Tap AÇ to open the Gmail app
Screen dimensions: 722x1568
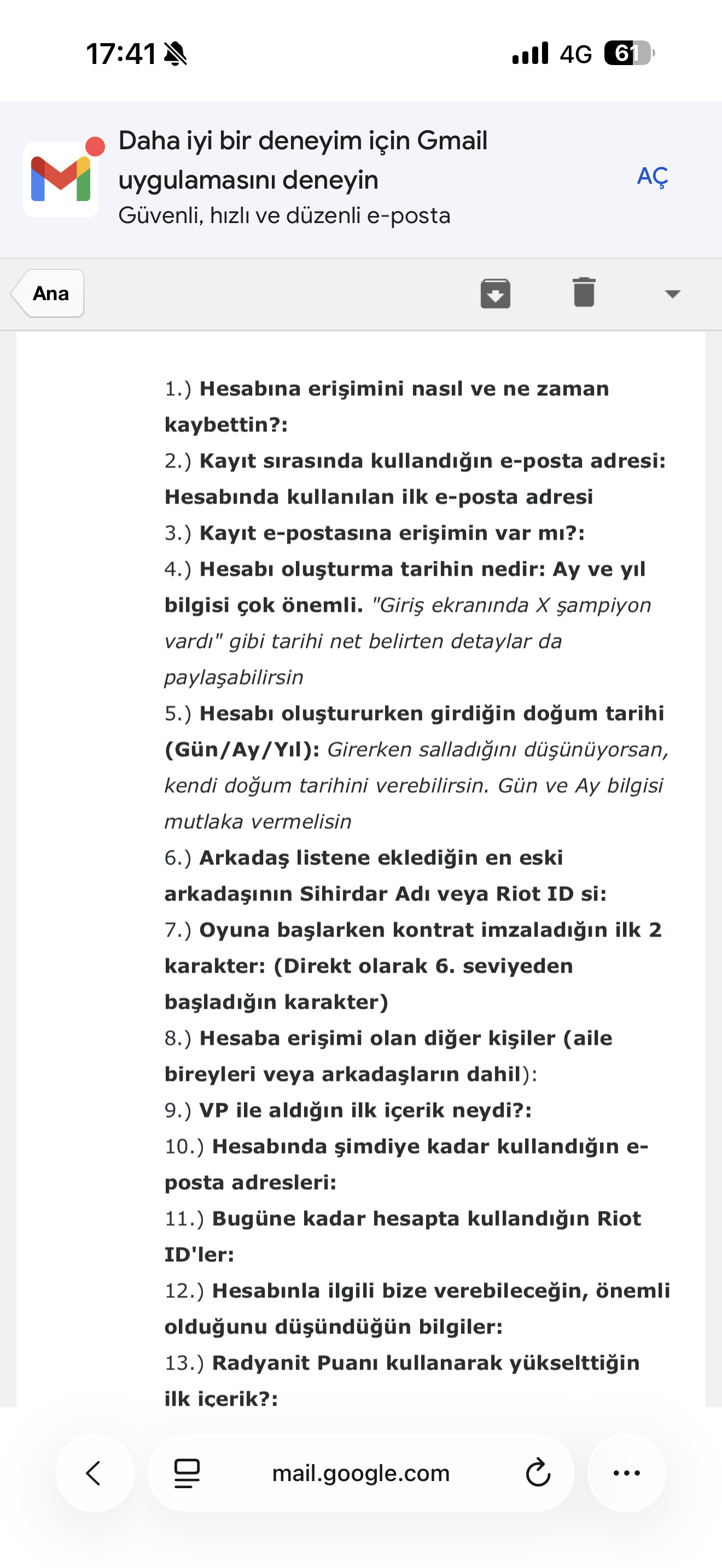(652, 176)
